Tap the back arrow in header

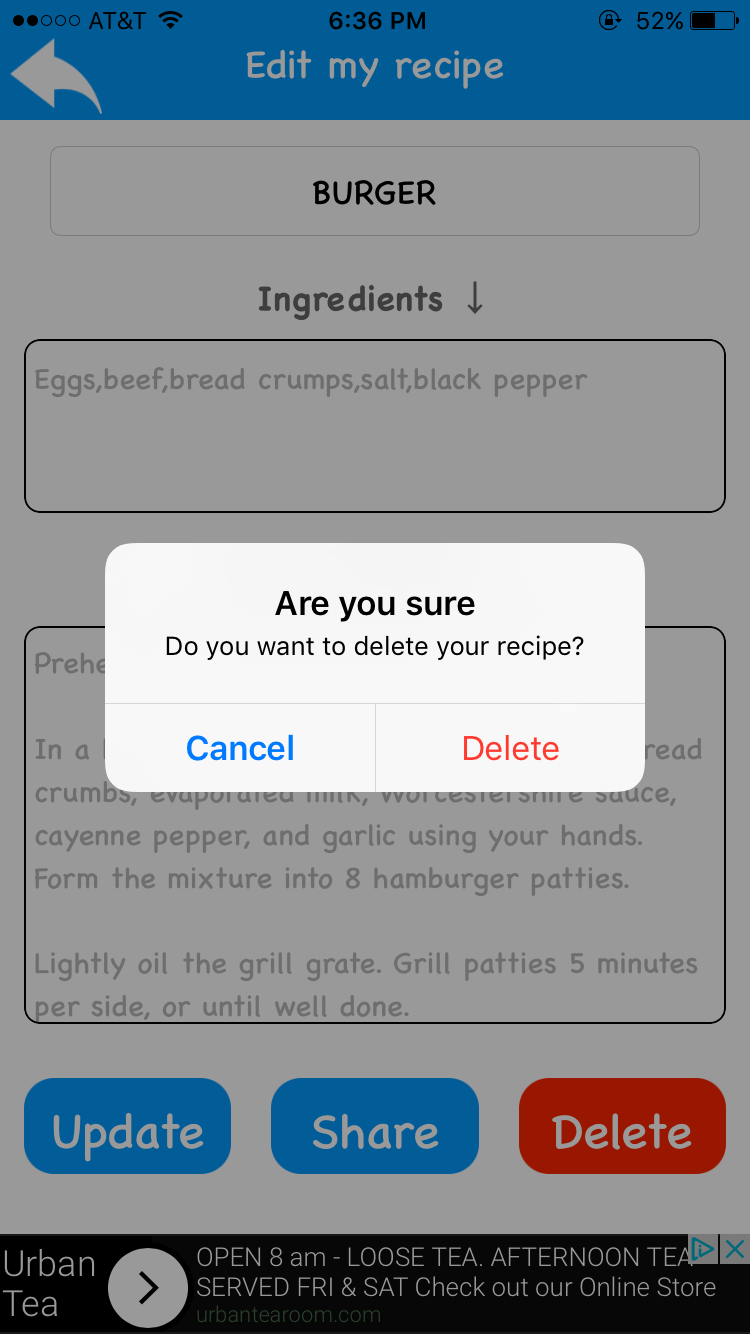(56, 77)
